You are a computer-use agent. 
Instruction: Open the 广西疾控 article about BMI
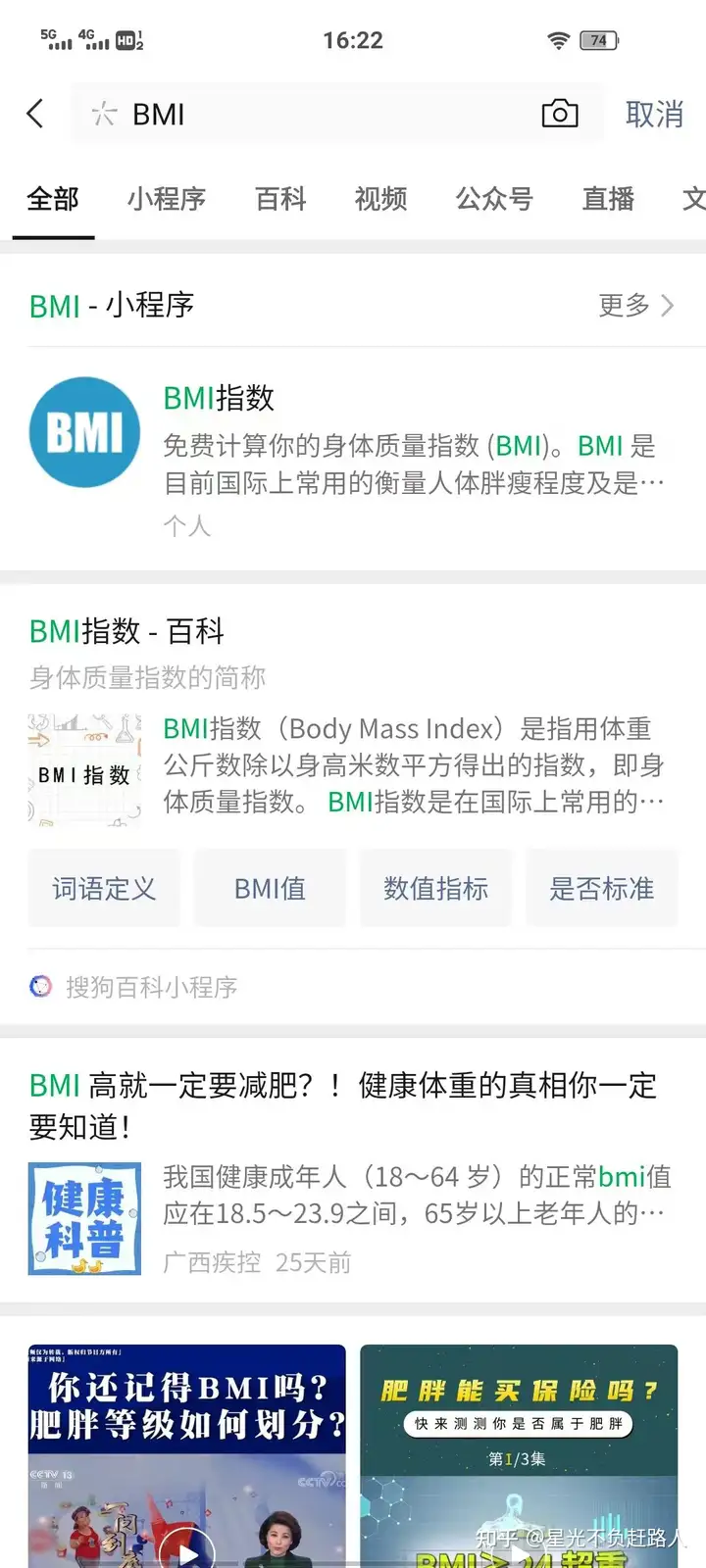353,1171
